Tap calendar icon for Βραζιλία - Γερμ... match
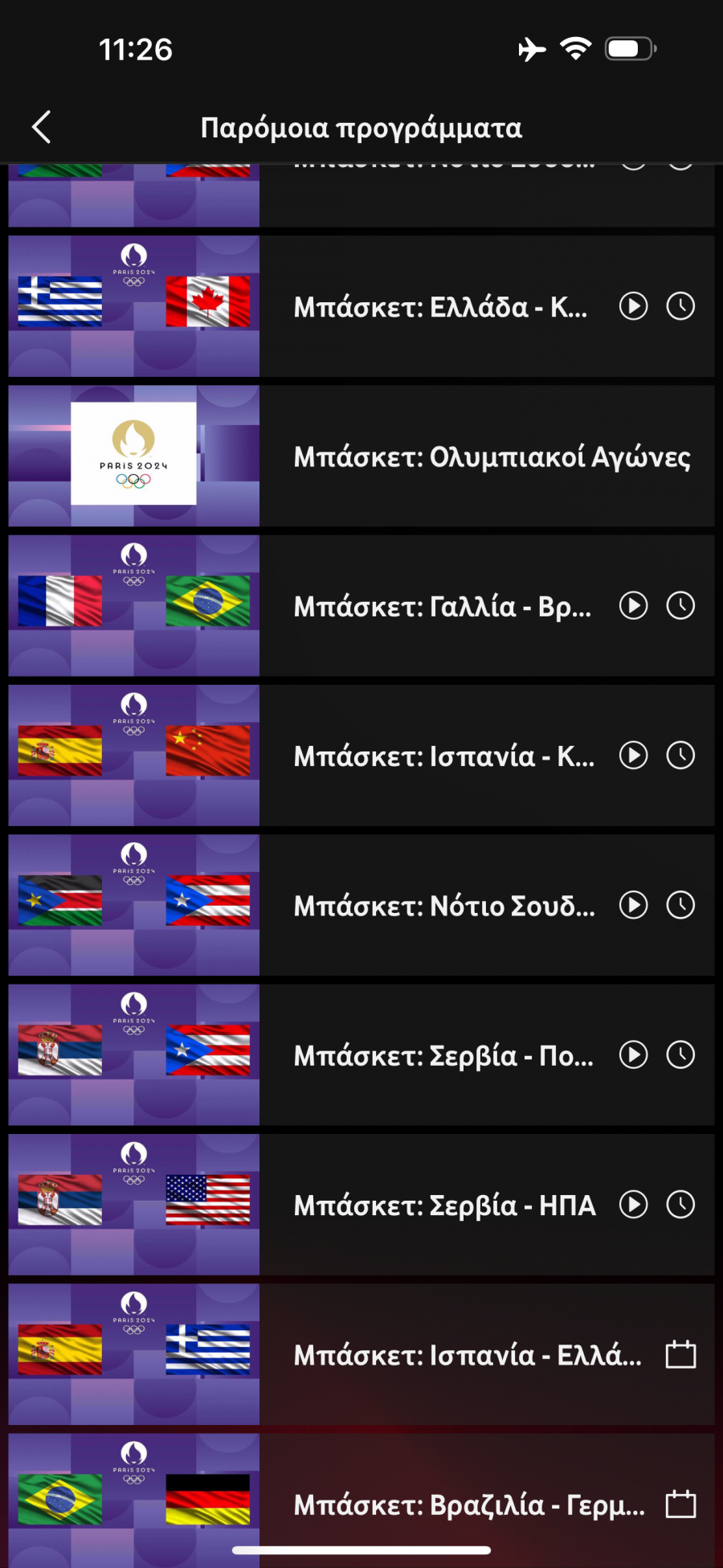This screenshot has height=1568, width=723. [680, 1504]
